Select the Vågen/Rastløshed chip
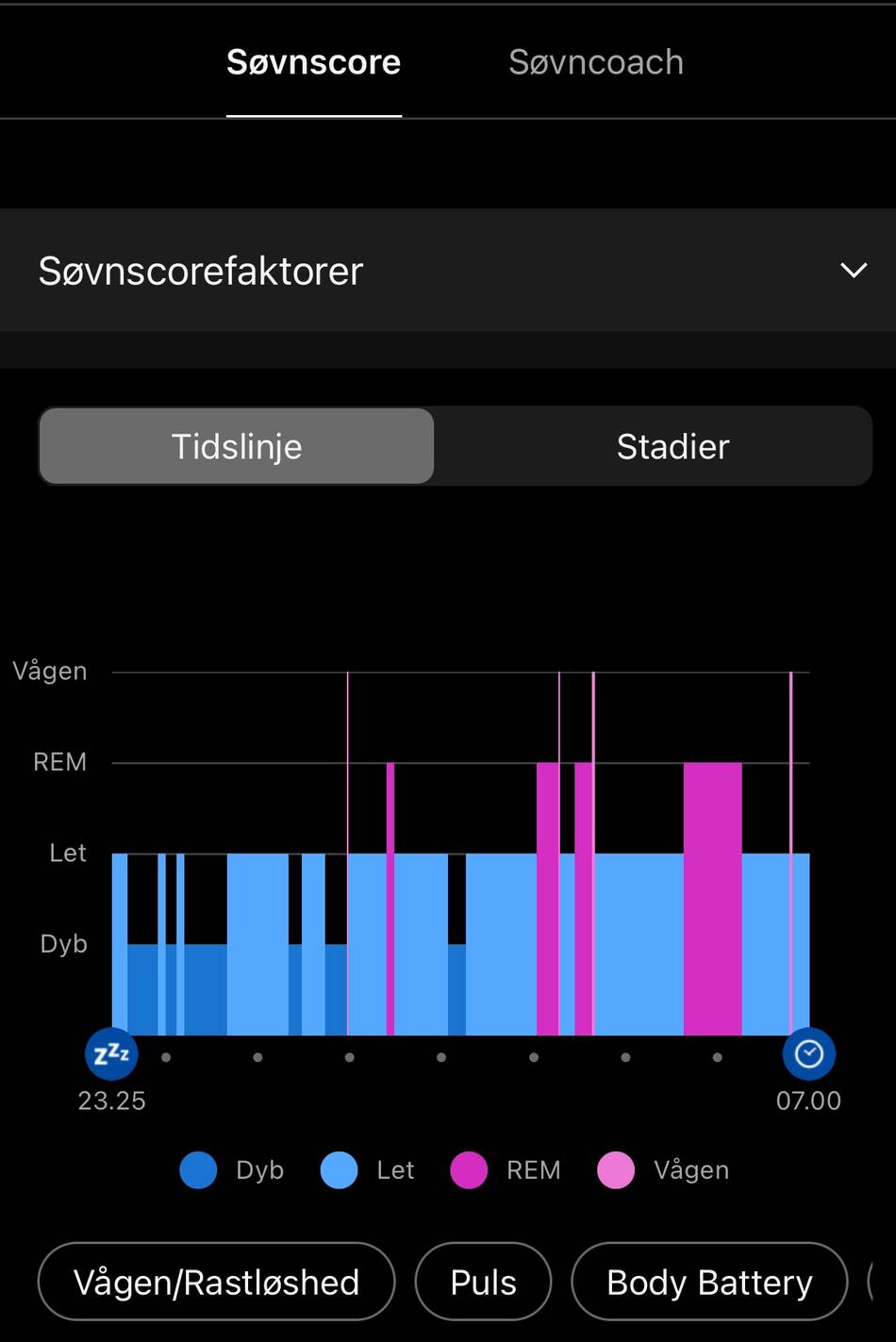The image size is (896, 1342). [216, 1282]
